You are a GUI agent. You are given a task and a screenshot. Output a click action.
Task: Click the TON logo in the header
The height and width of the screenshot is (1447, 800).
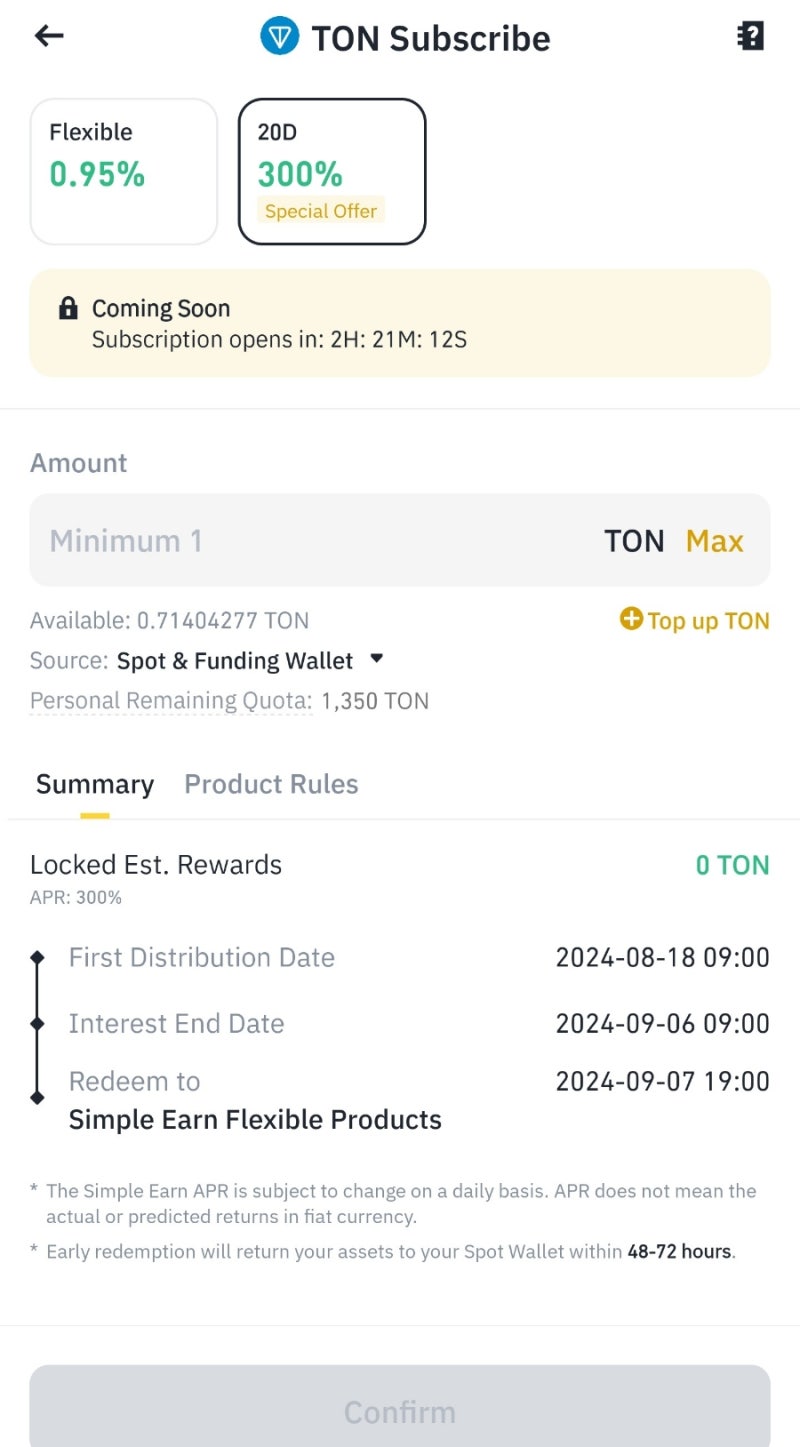click(x=280, y=35)
